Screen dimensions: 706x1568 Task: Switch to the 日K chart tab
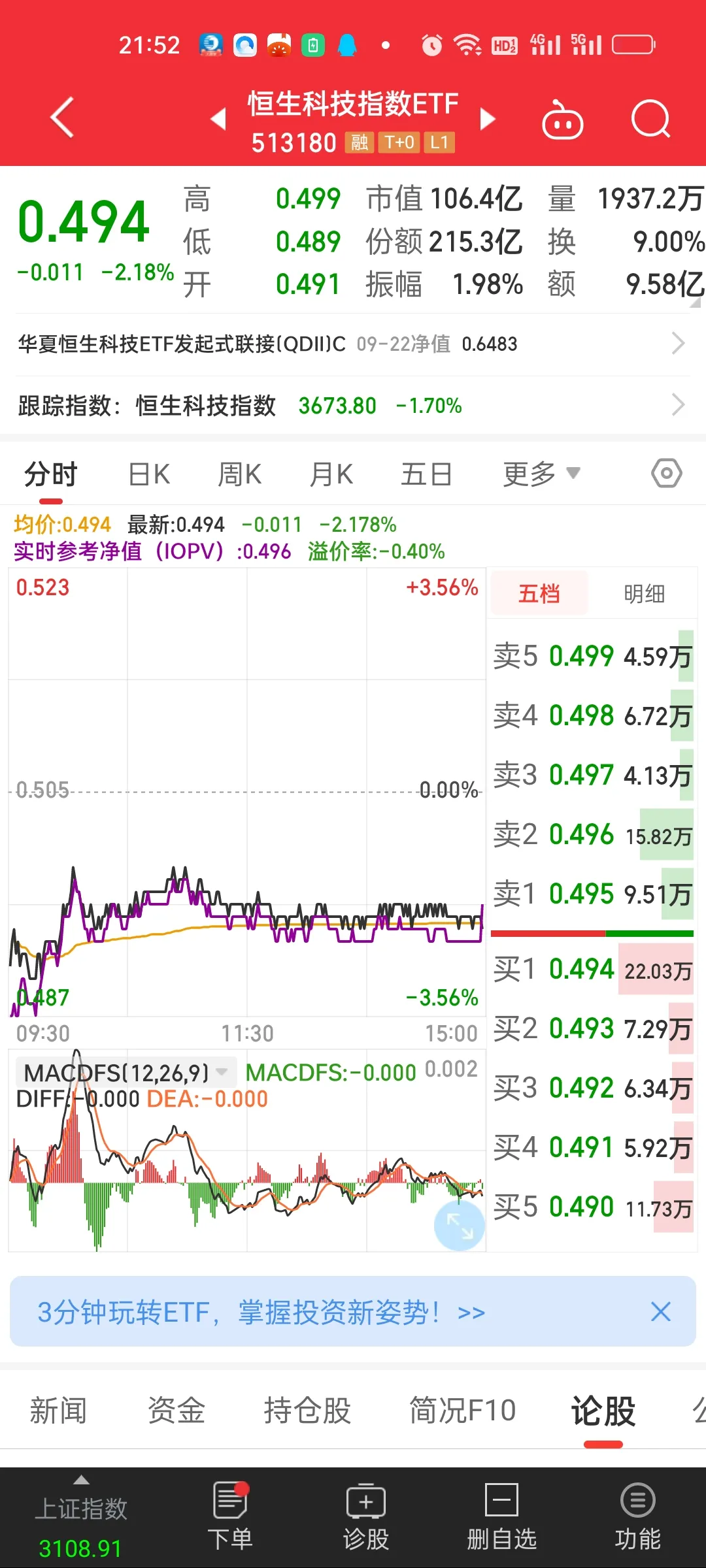click(149, 474)
